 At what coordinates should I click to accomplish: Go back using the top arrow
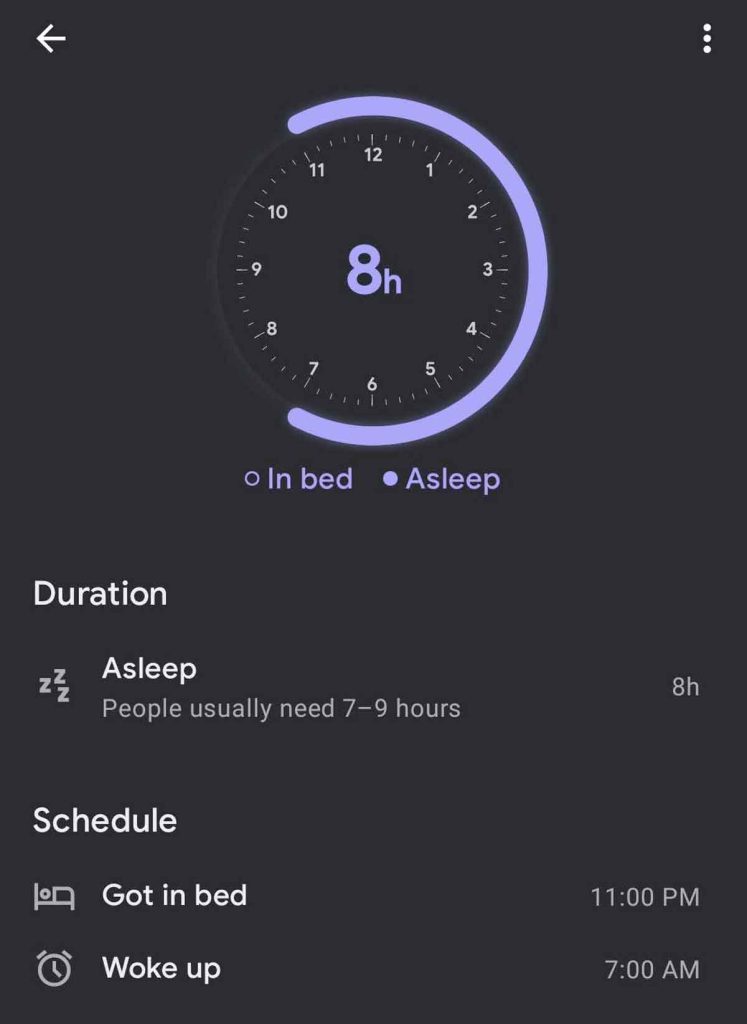[x=51, y=39]
